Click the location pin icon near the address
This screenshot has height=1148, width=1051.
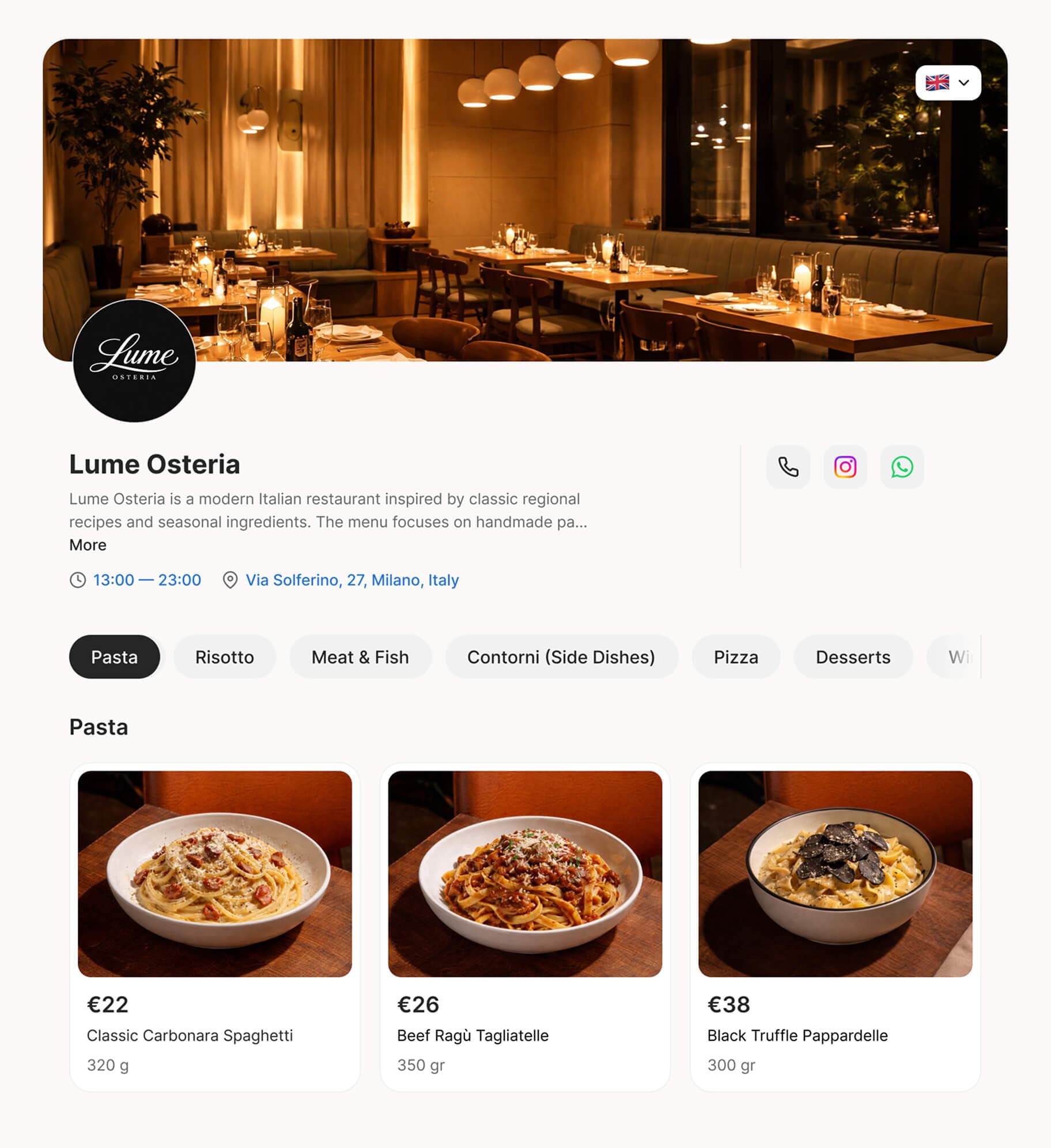(230, 580)
